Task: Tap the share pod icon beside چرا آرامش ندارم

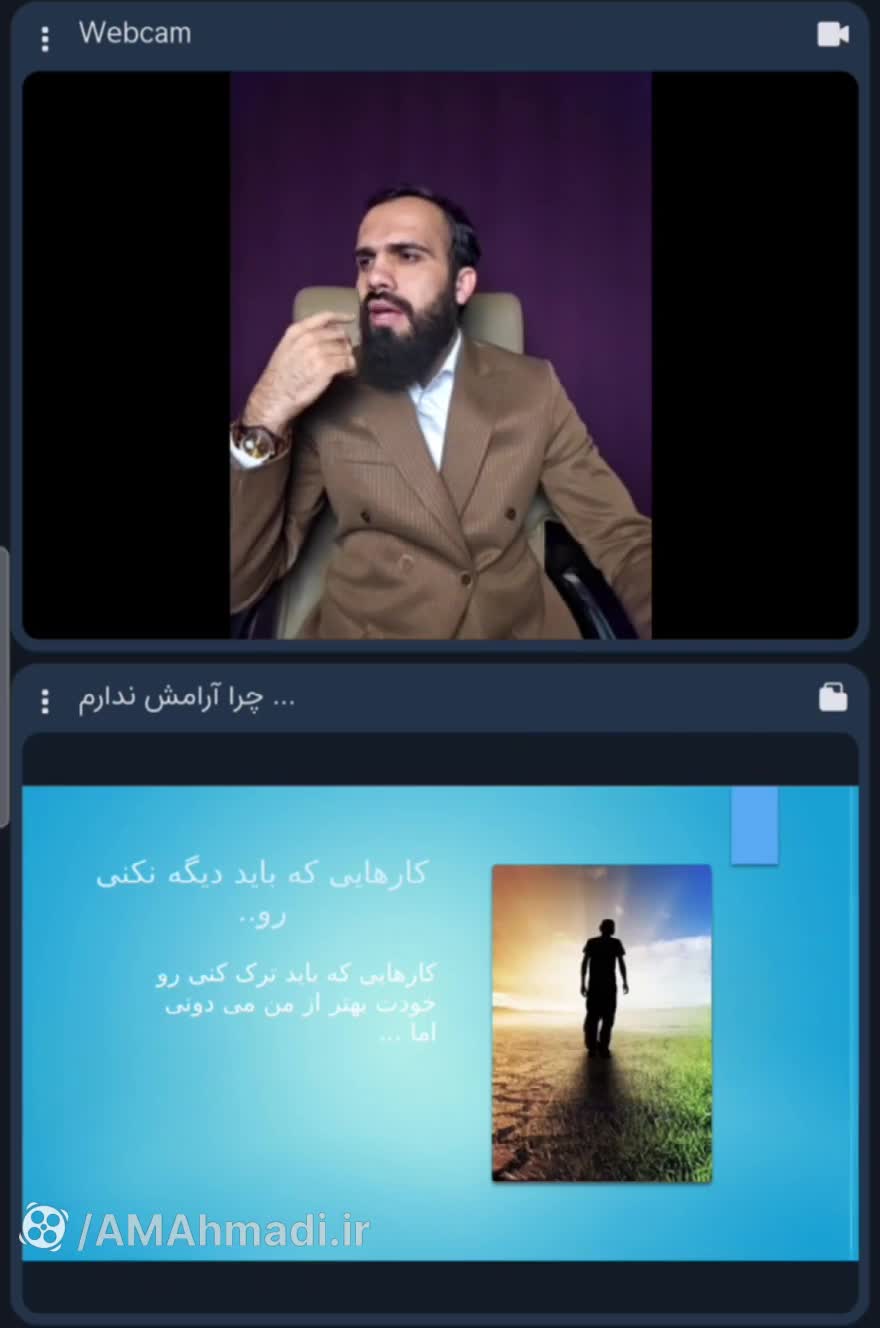Action: (832, 697)
